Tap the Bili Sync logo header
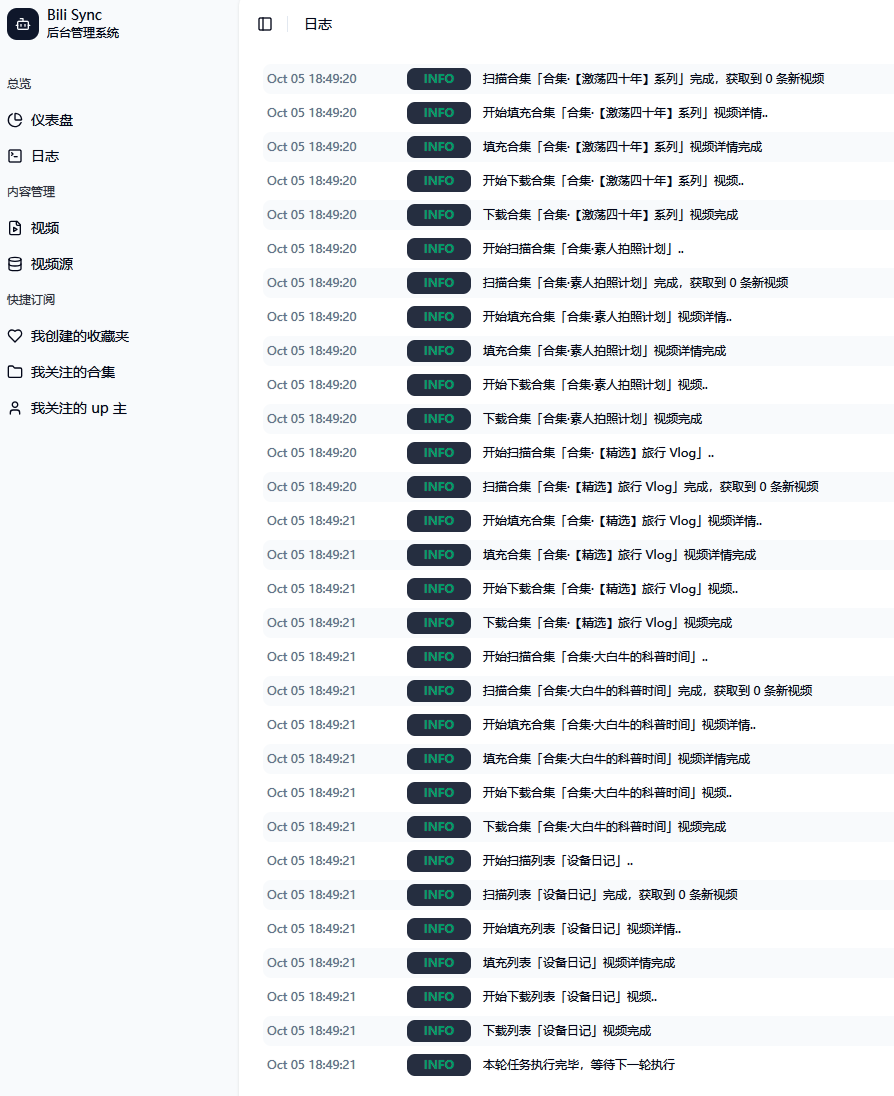Screen dimensions: 894x1096 click(x=65, y=24)
